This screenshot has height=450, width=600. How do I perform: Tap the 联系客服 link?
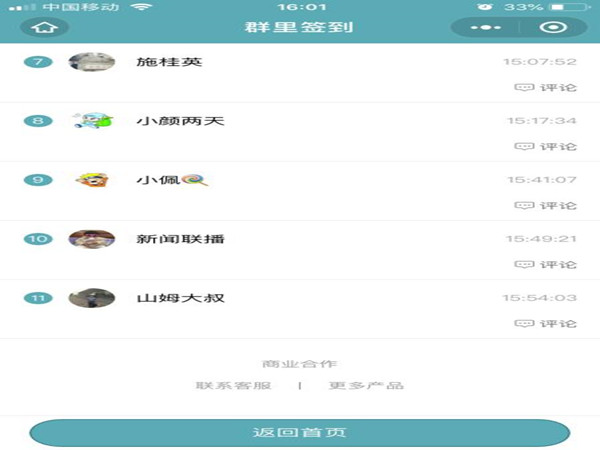pyautogui.click(x=232, y=385)
